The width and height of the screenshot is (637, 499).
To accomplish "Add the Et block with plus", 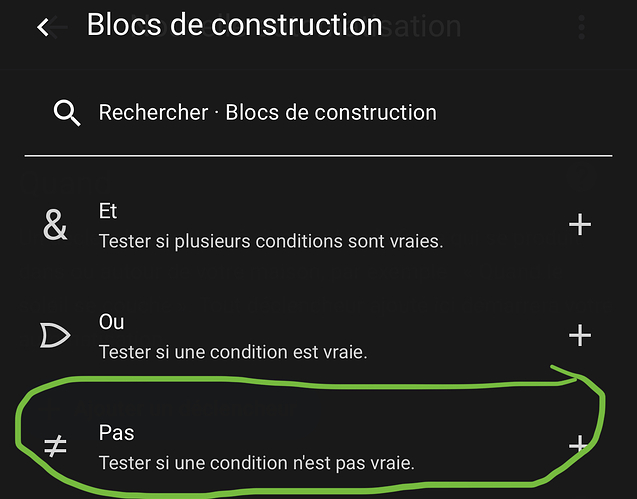I will 580,224.
